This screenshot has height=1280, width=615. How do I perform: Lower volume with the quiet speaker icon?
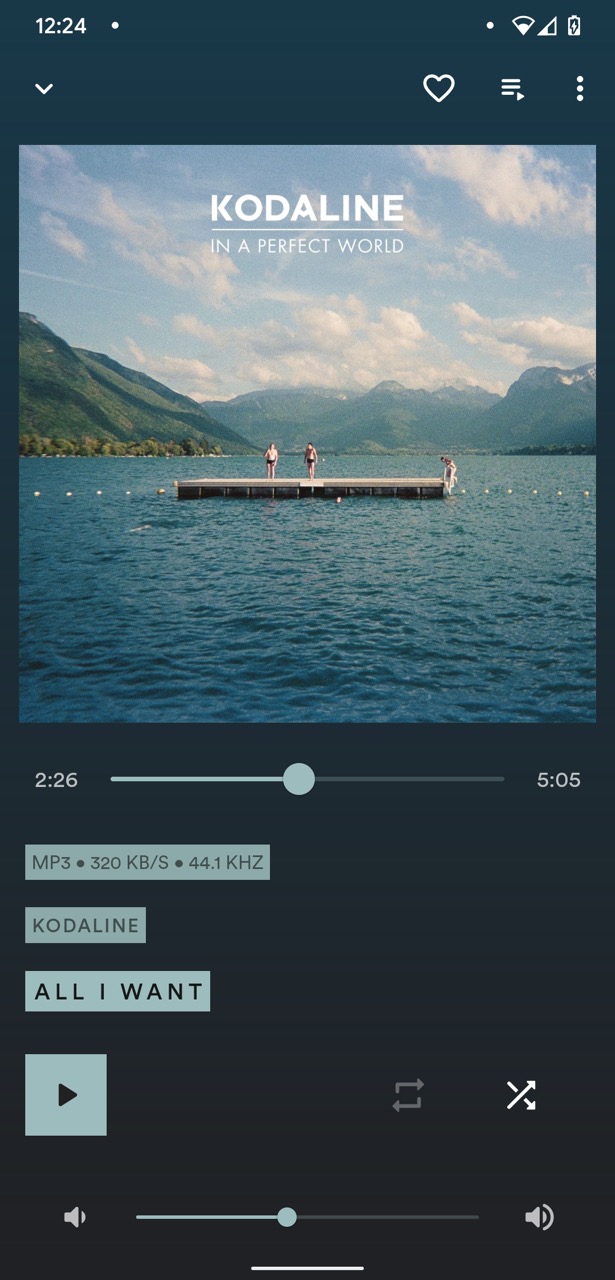pos(75,1217)
